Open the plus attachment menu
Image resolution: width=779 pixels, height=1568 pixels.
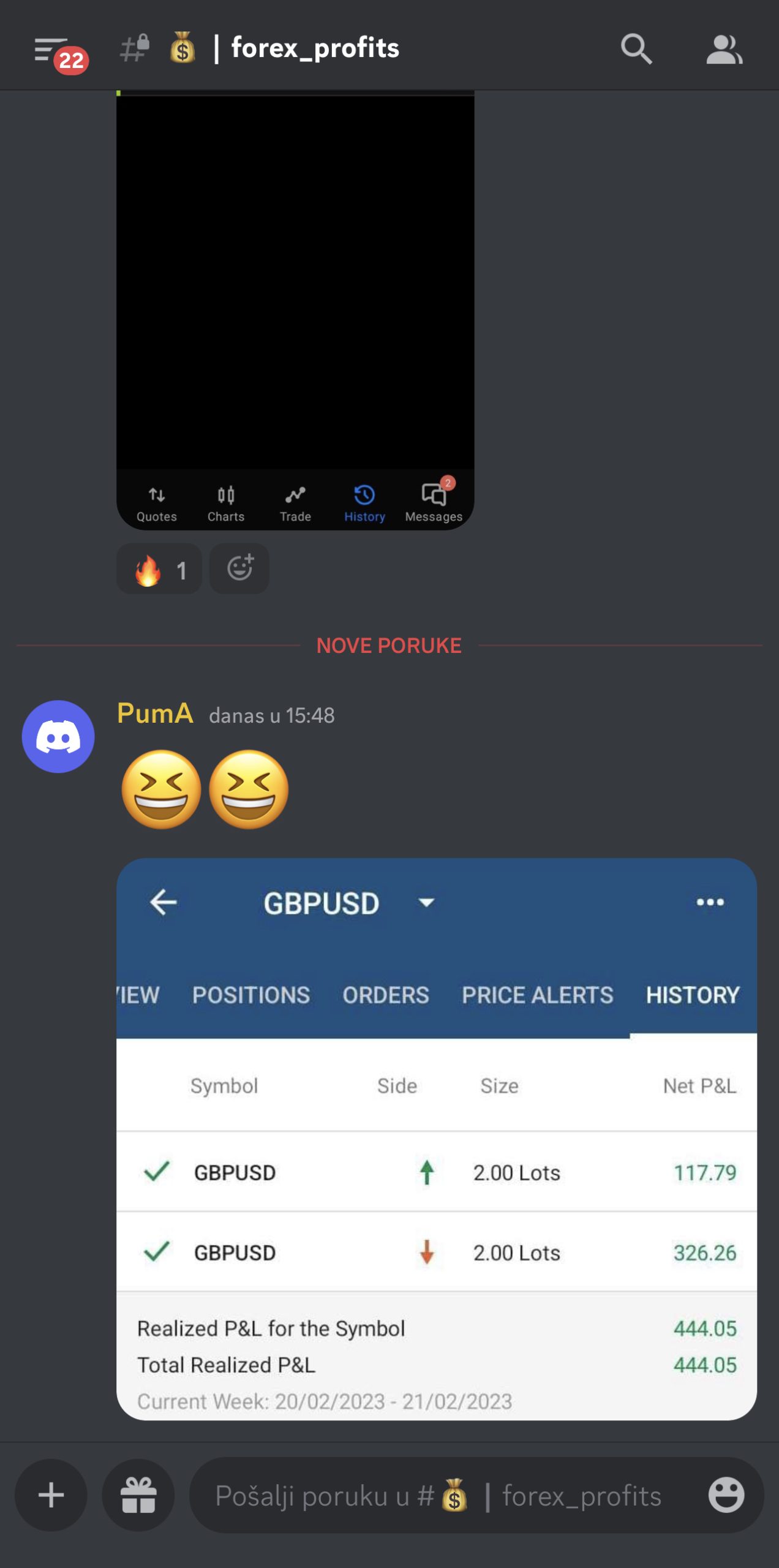click(x=51, y=1495)
